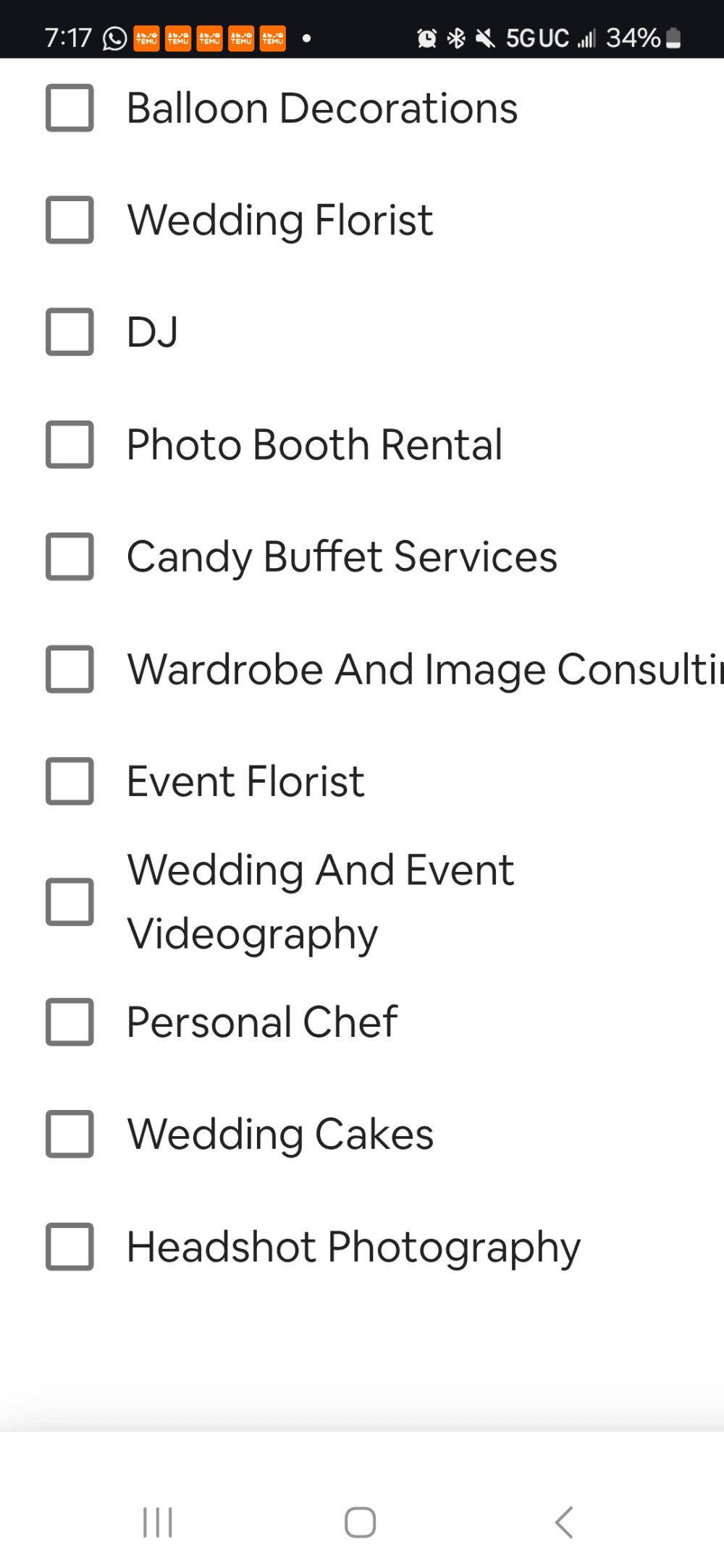Select the Event Florist checkbox
The image size is (724, 1568).
pos(70,781)
